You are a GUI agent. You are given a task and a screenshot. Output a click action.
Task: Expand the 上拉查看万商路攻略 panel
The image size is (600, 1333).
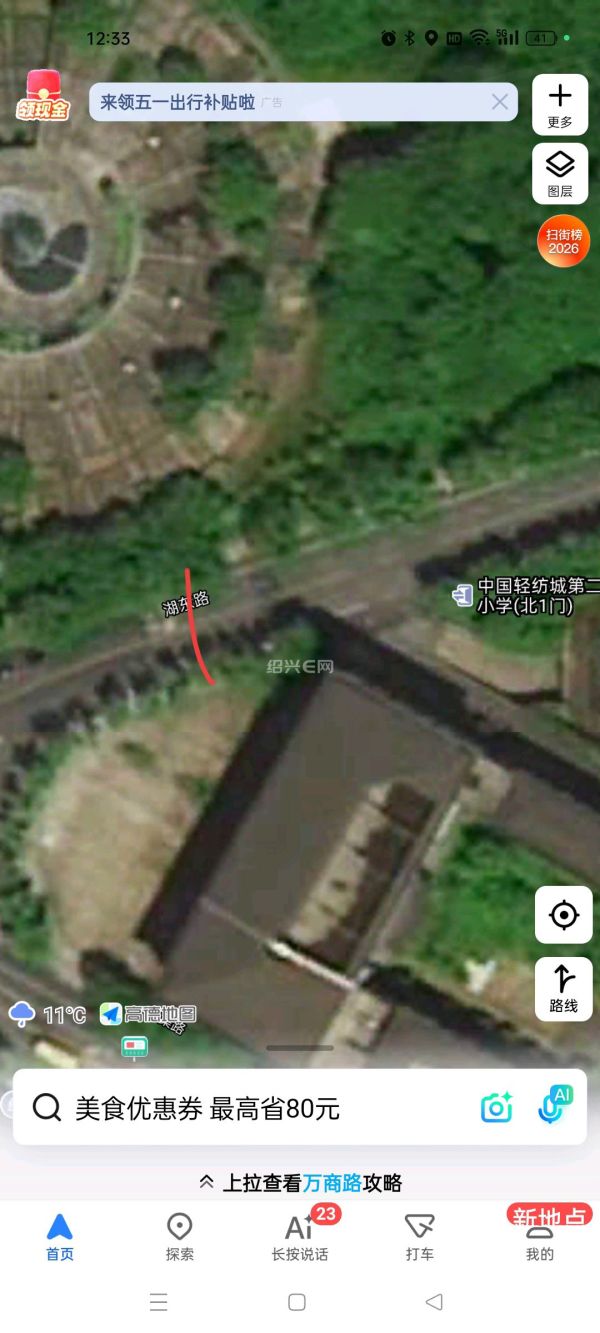pyautogui.click(x=300, y=1183)
